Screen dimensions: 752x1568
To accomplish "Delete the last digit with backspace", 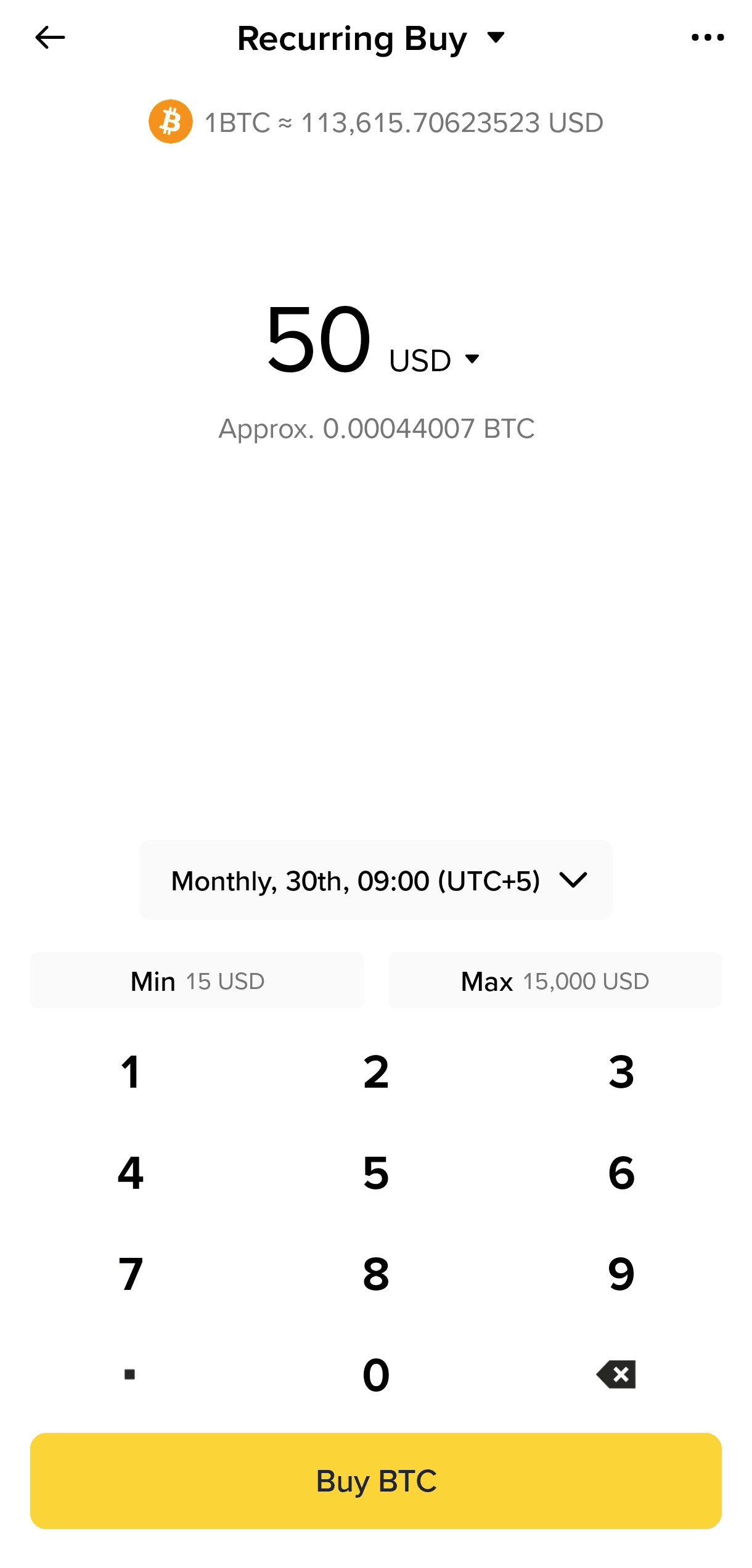I will click(616, 1374).
